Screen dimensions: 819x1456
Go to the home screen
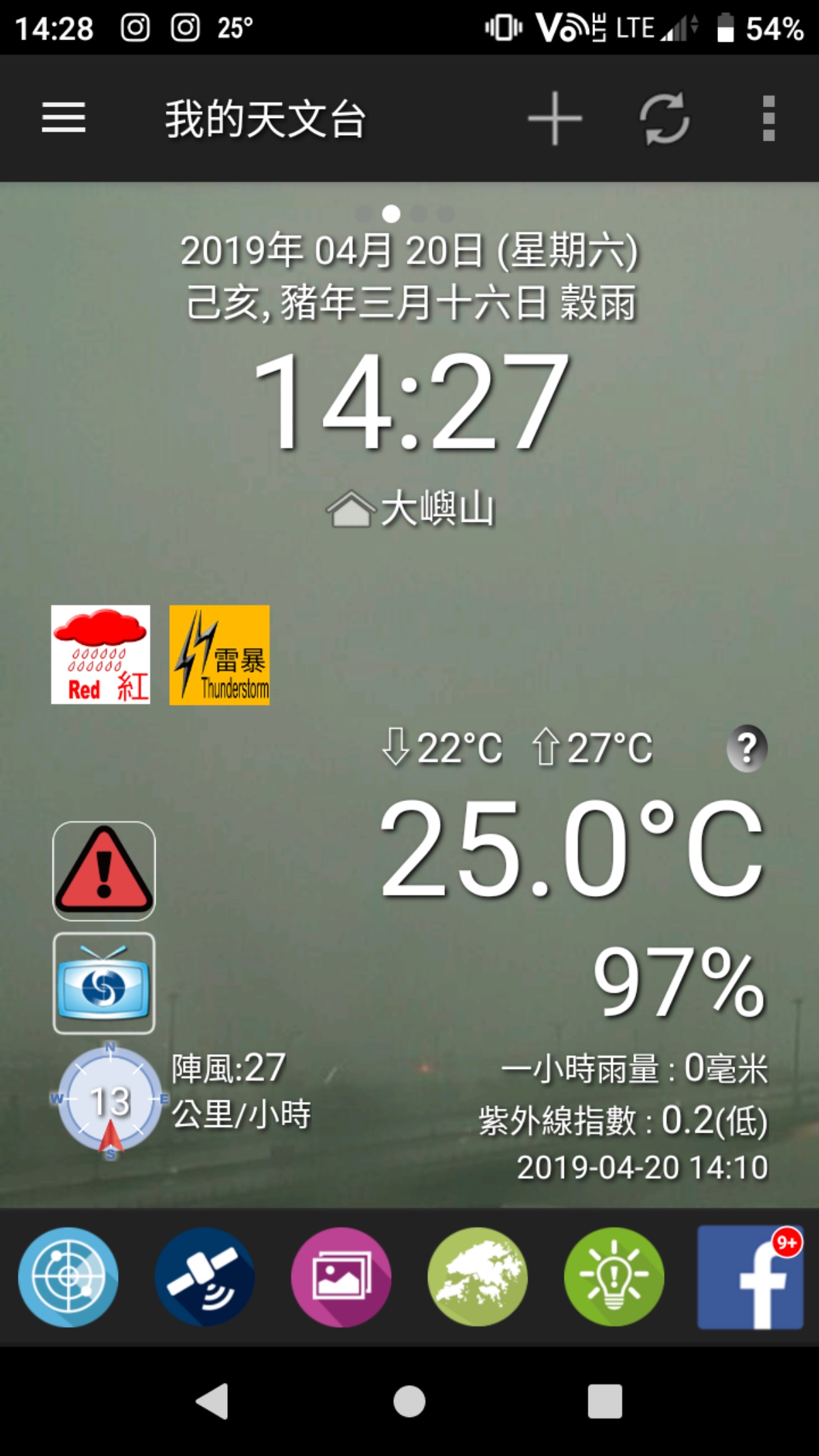(409, 1401)
